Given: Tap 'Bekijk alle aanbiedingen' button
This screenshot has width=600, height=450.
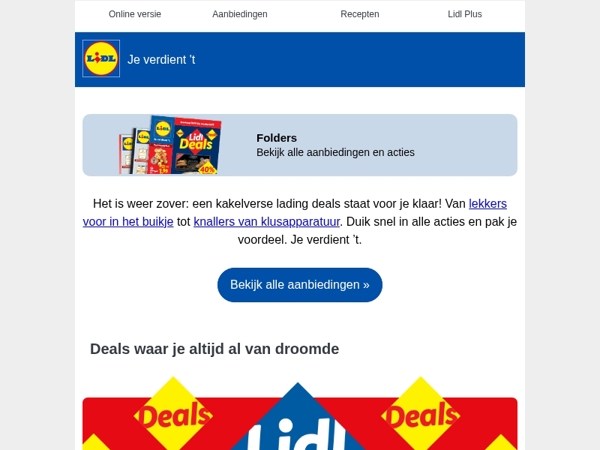Looking at the screenshot, I should pos(299,285).
